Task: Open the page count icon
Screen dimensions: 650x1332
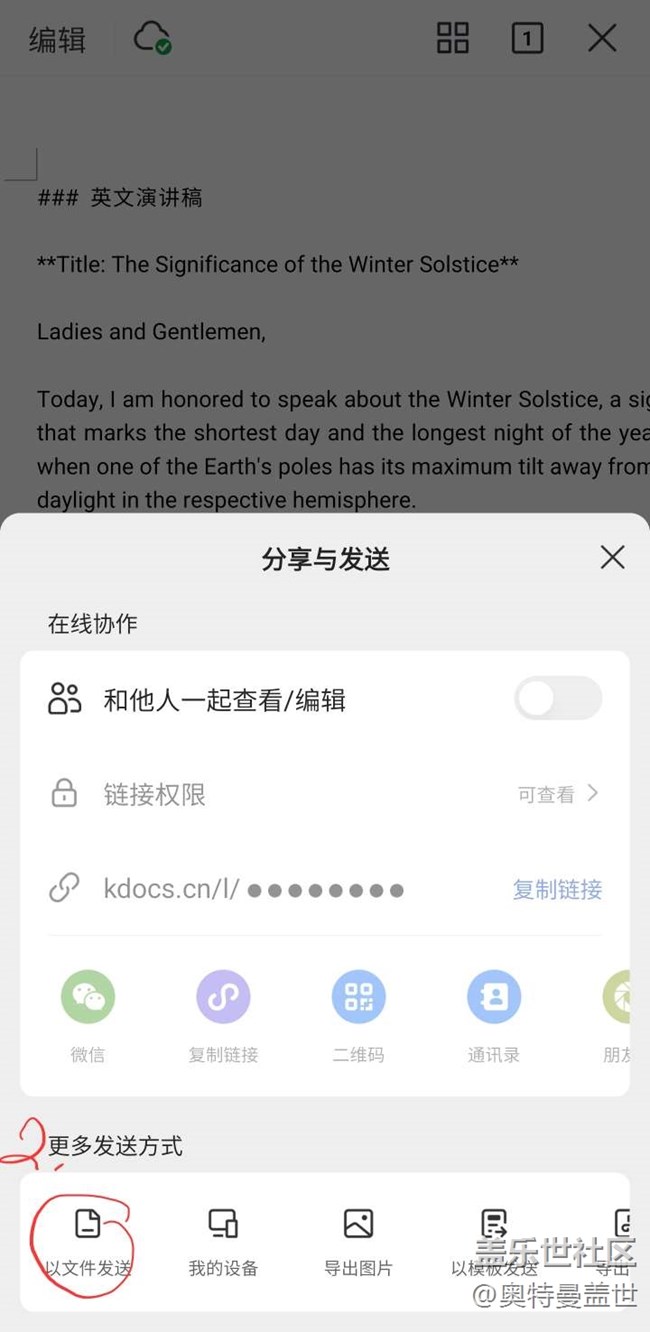Action: click(527, 39)
